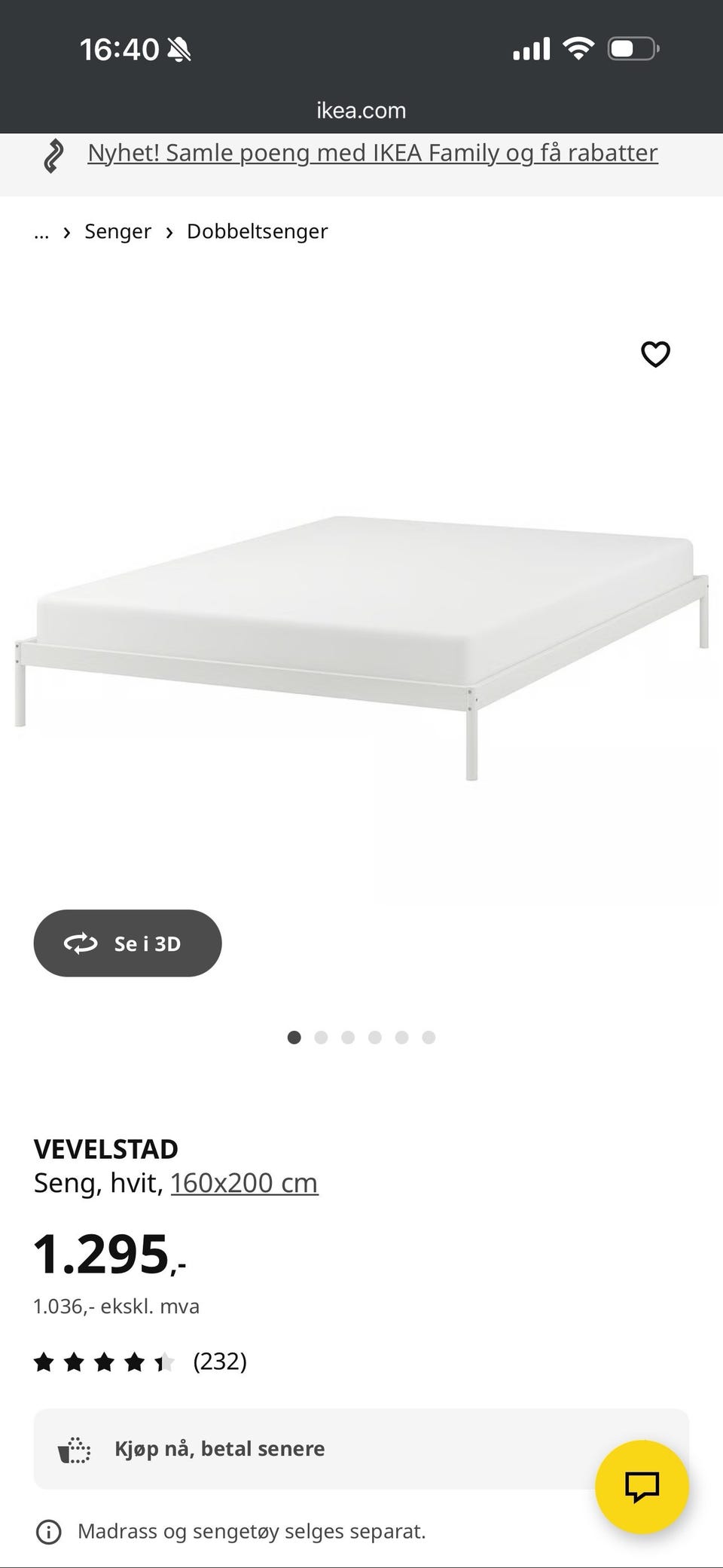Open the IKEA Family points promo link

373,153
